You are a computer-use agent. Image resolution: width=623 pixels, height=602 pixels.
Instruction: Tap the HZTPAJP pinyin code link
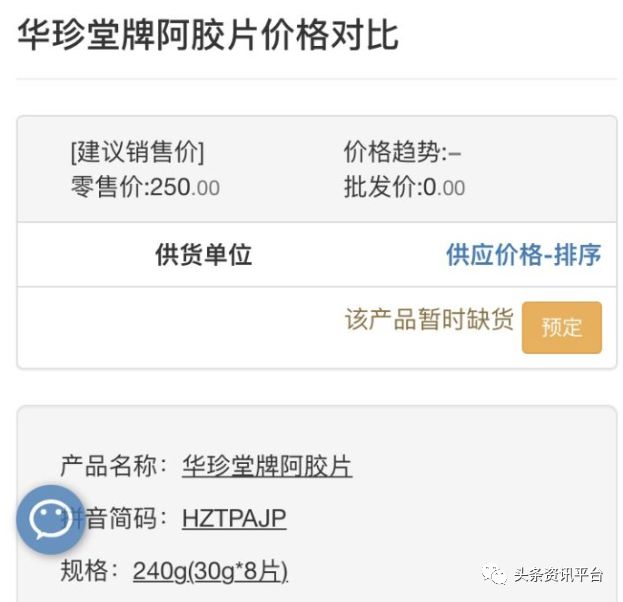(x=234, y=518)
